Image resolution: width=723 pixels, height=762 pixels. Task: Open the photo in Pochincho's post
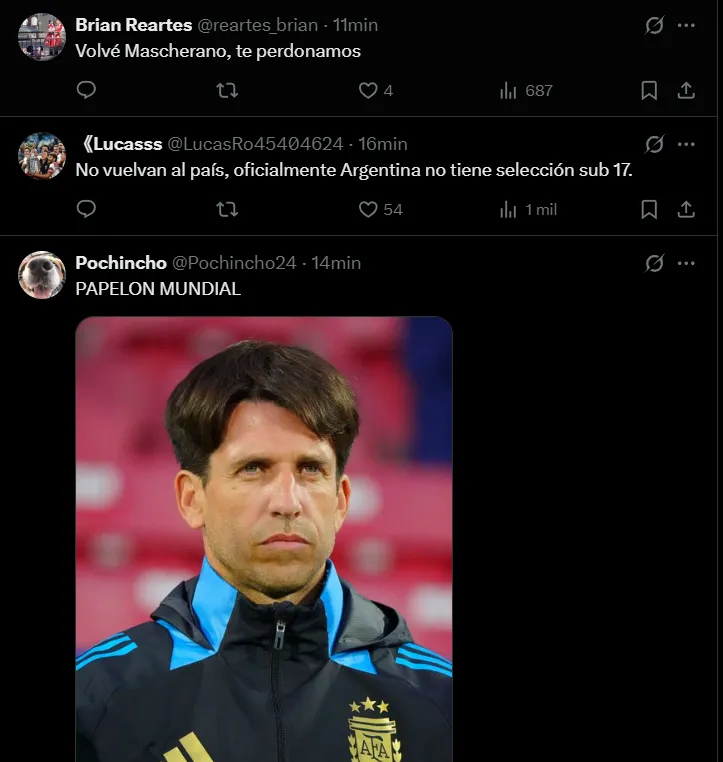coord(264,540)
